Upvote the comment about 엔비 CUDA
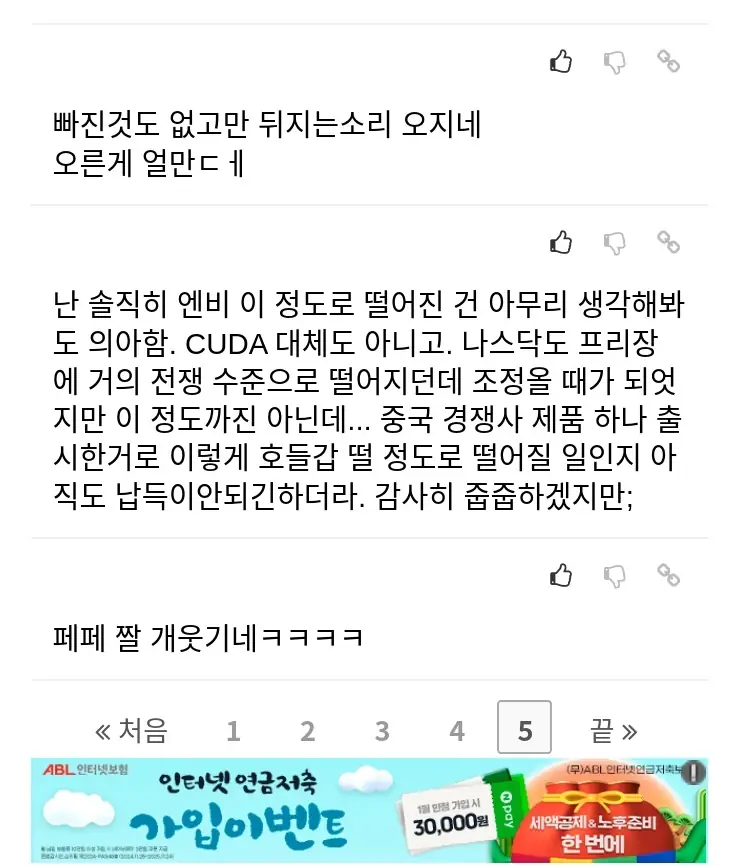This screenshot has width=740, height=866. (x=561, y=242)
